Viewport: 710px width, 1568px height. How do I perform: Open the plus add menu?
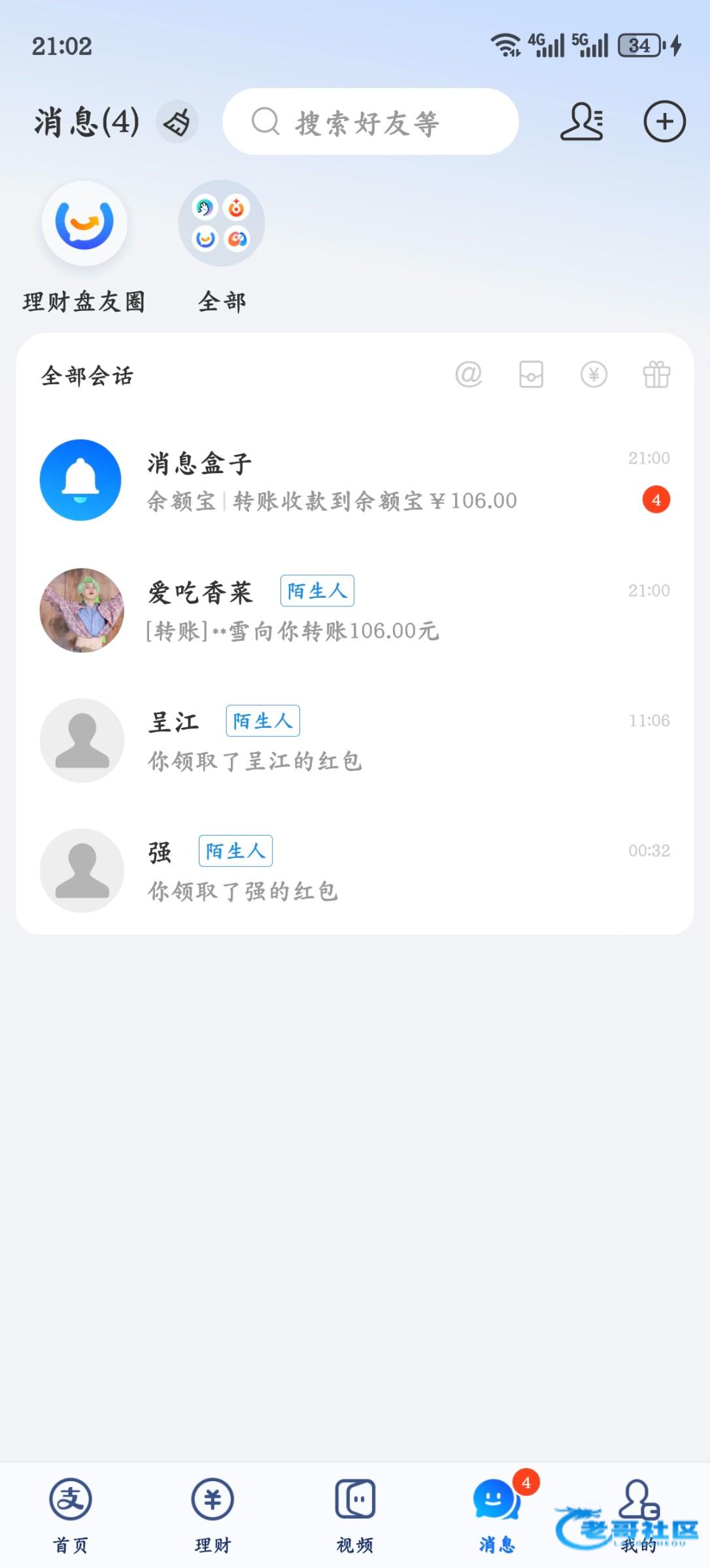click(x=664, y=122)
